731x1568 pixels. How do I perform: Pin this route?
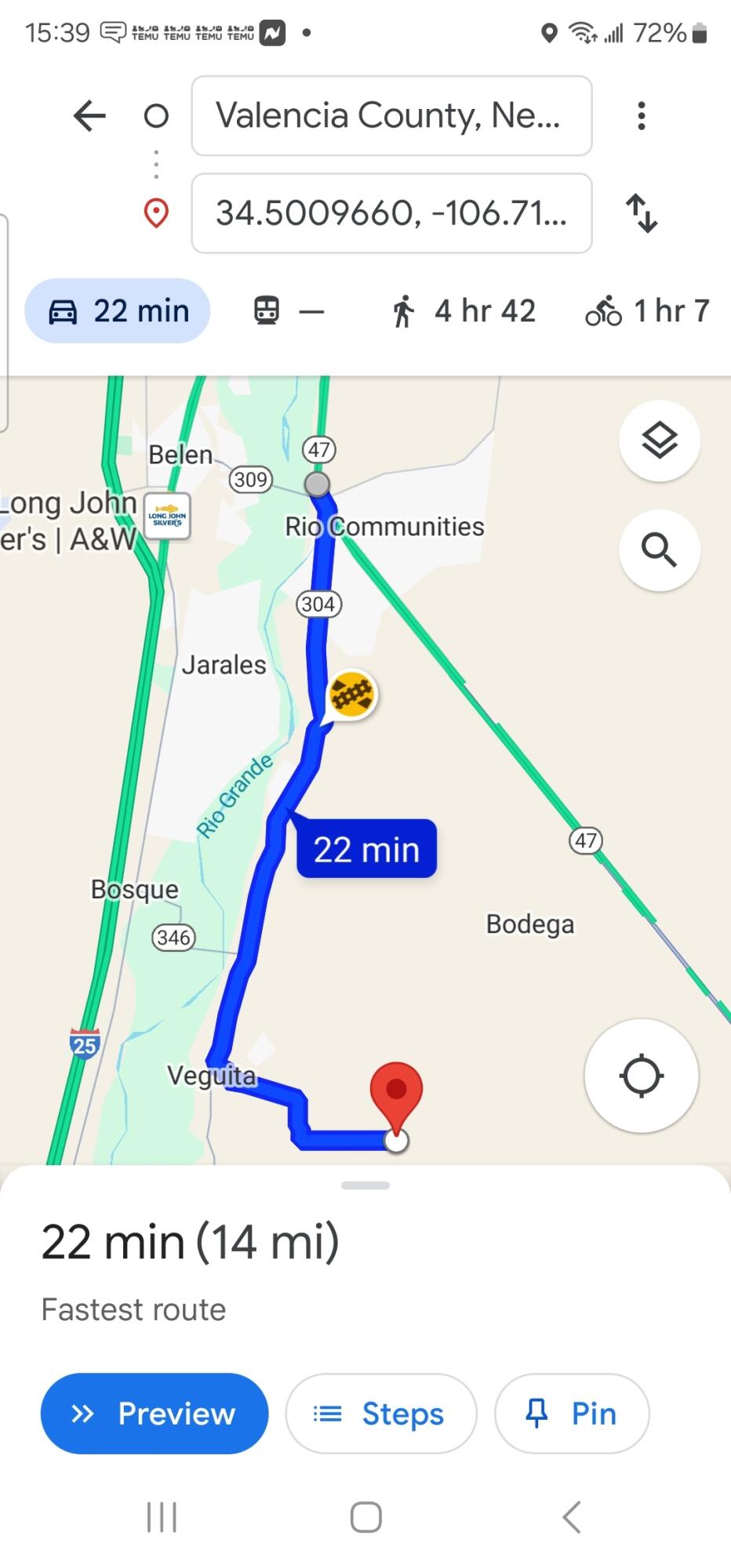[x=572, y=1414]
